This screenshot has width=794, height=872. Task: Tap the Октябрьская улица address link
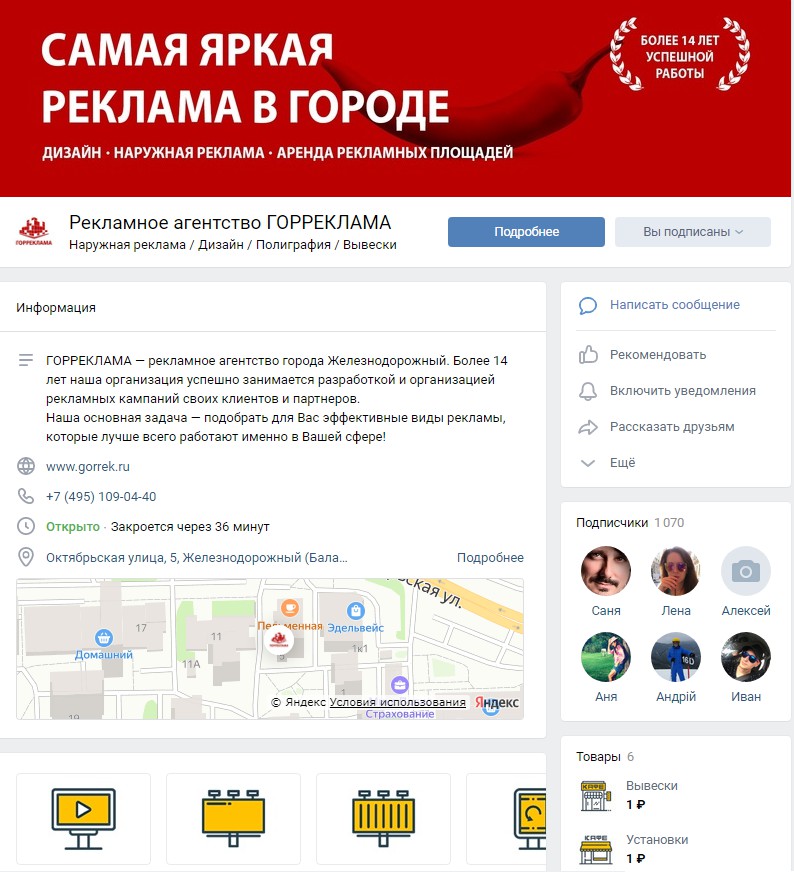point(196,558)
